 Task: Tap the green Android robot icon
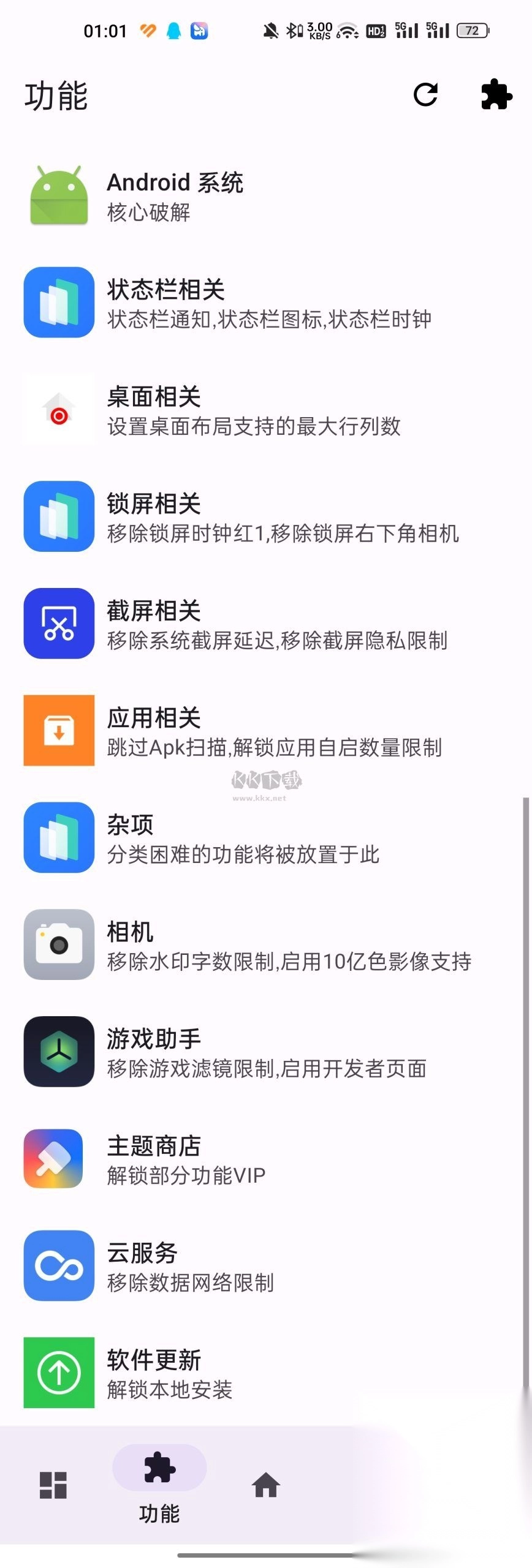point(58,195)
